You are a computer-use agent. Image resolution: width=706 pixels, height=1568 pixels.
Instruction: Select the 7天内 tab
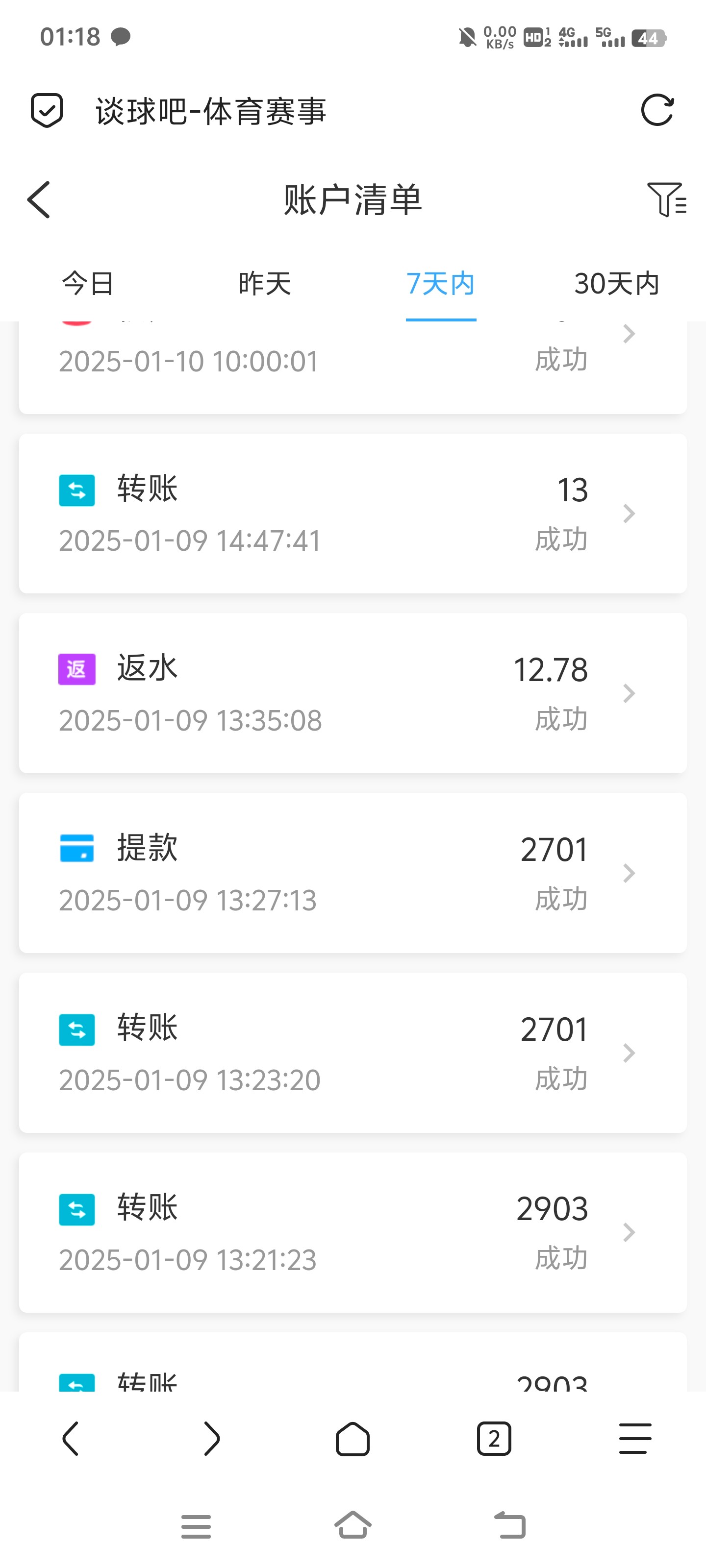coord(440,284)
